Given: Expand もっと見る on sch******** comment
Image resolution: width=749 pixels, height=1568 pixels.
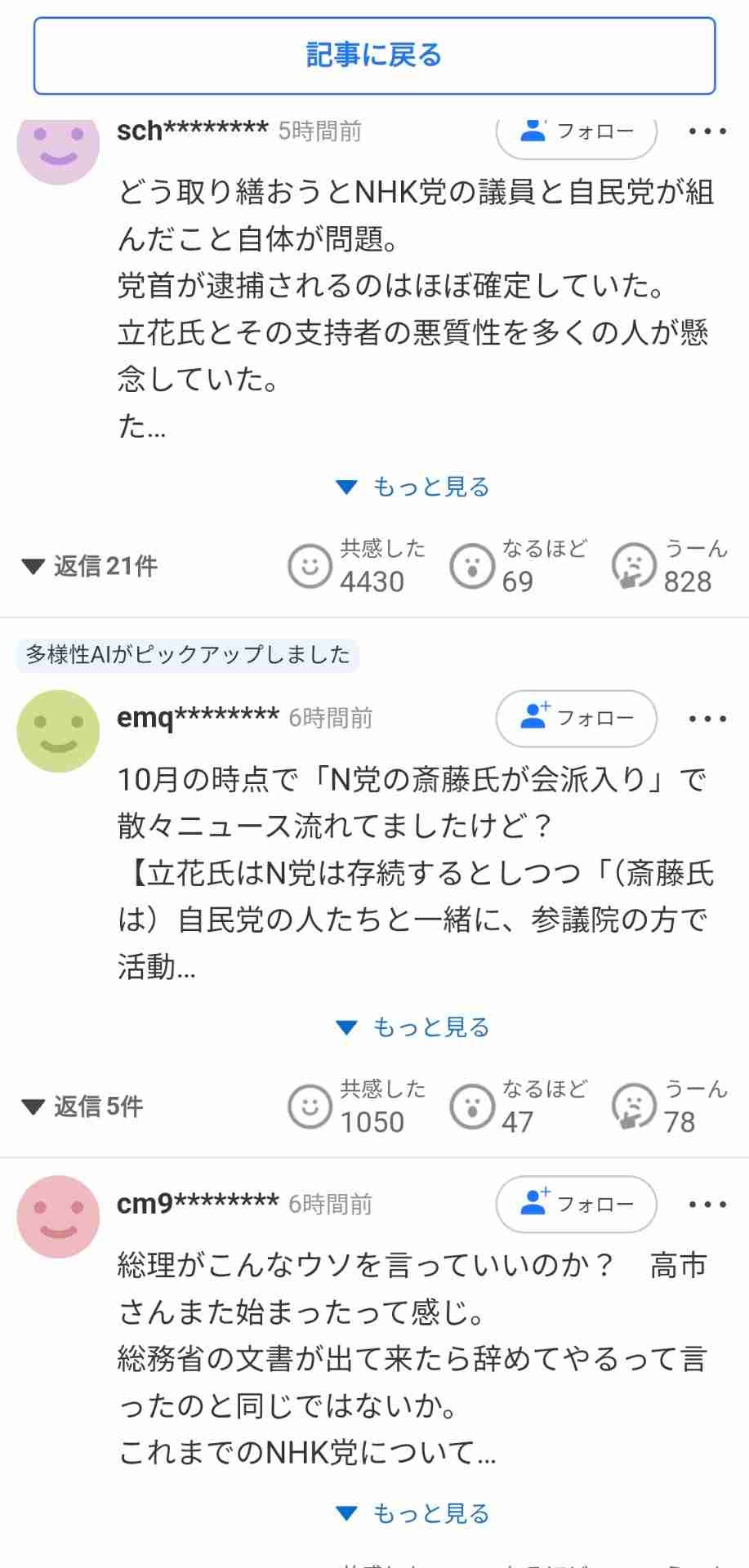Looking at the screenshot, I should coord(413,487).
